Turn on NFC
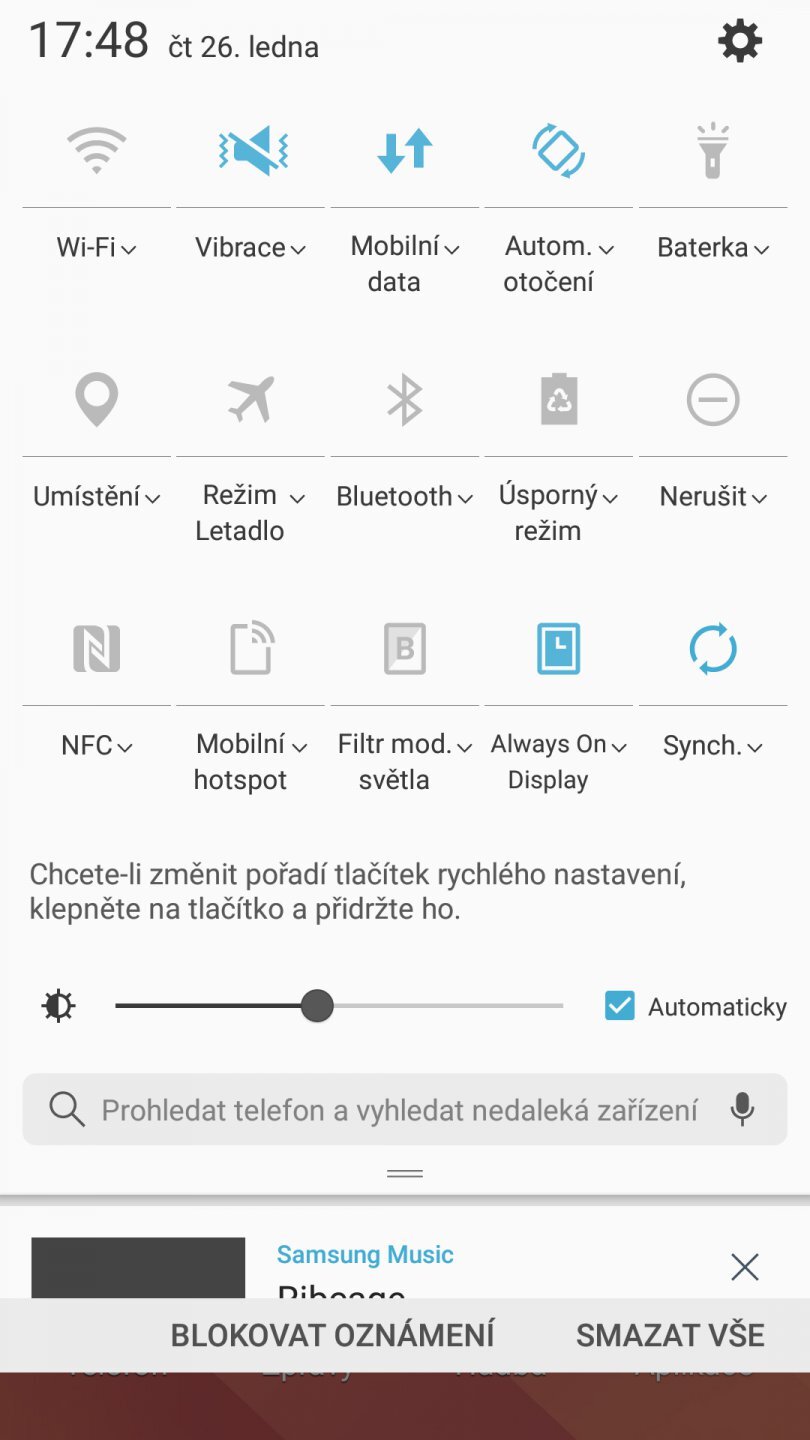This screenshot has width=810, height=1440. [97, 648]
